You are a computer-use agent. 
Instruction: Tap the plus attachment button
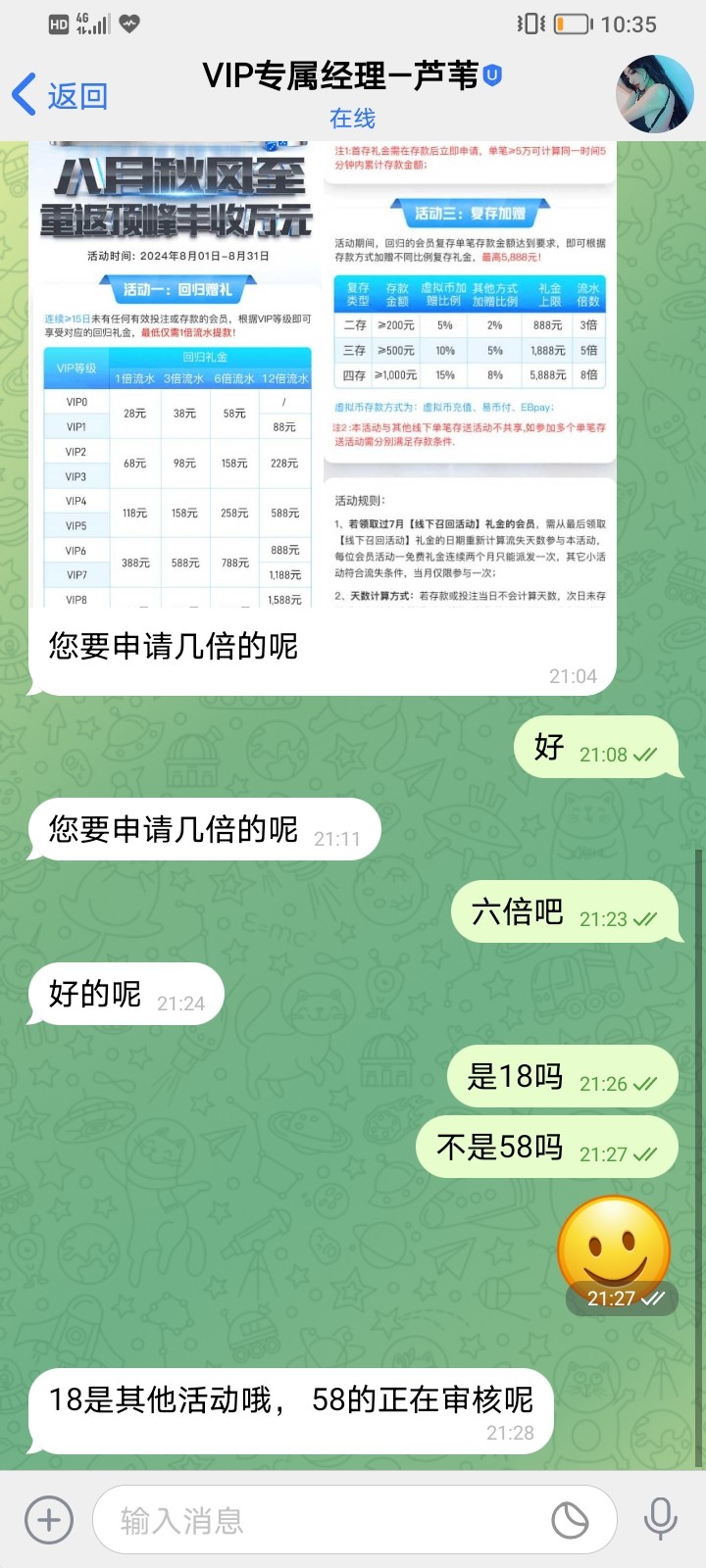[48, 1520]
